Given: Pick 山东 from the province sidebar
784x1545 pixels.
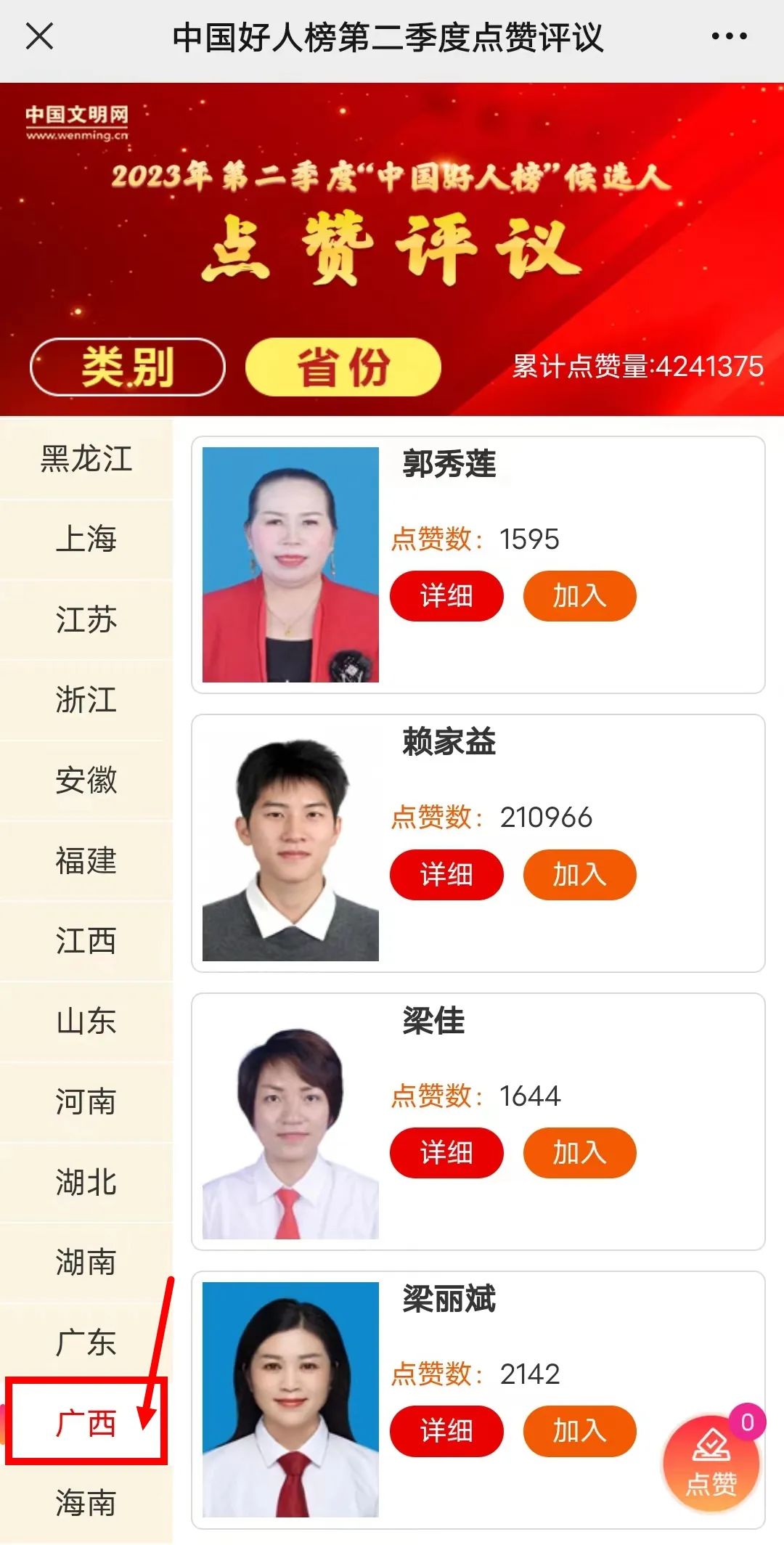Looking at the screenshot, I should (x=86, y=1022).
